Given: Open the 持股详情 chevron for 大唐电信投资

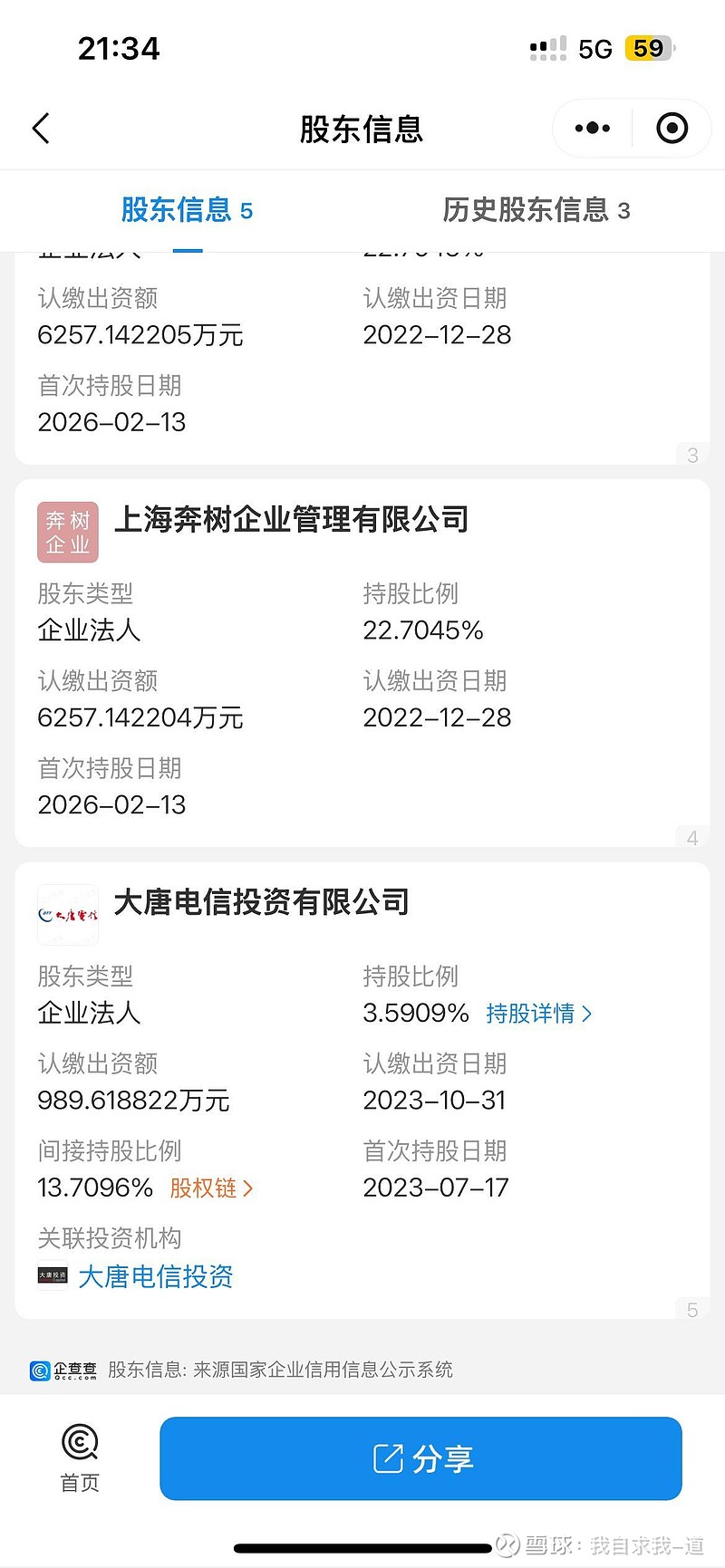Looking at the screenshot, I should pyautogui.click(x=539, y=1014).
